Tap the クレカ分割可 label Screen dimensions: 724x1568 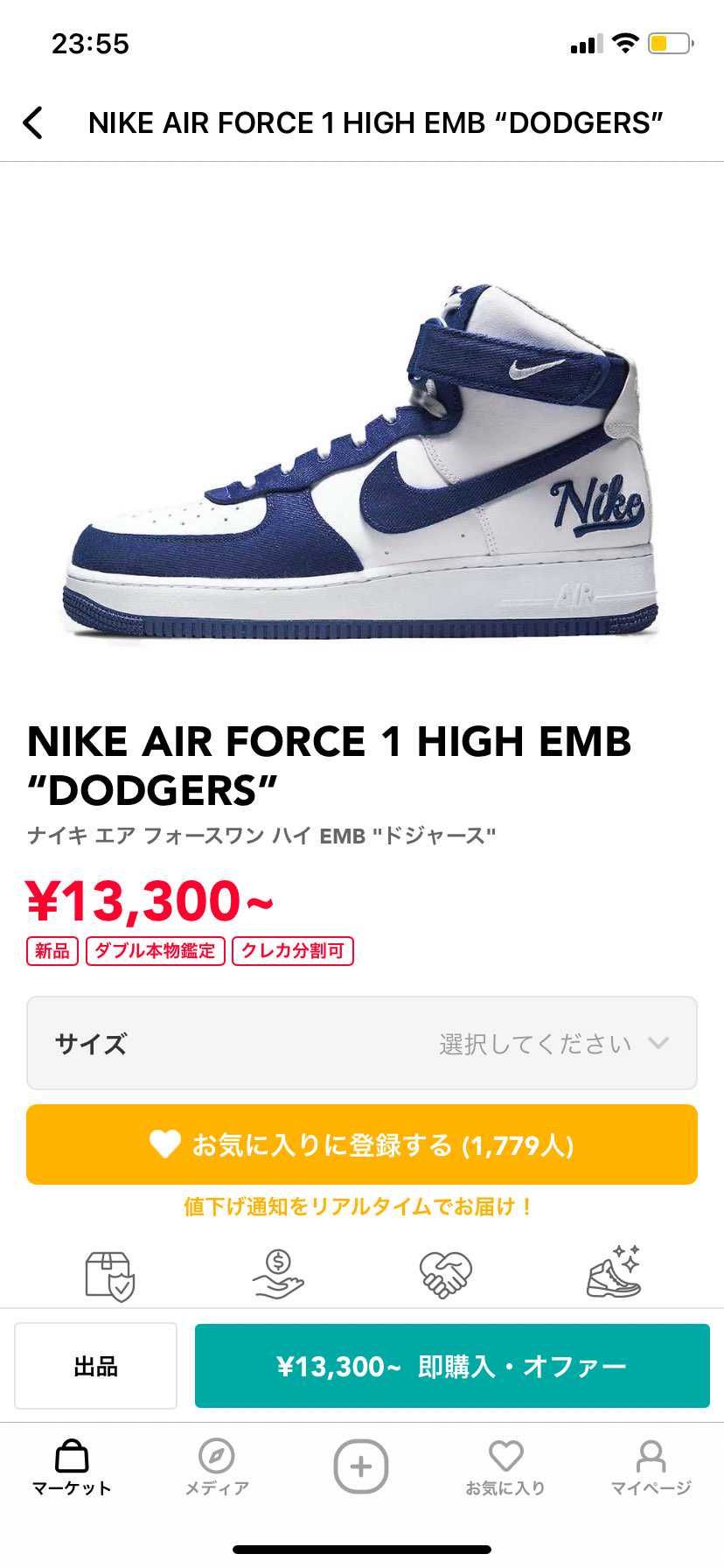(x=294, y=951)
